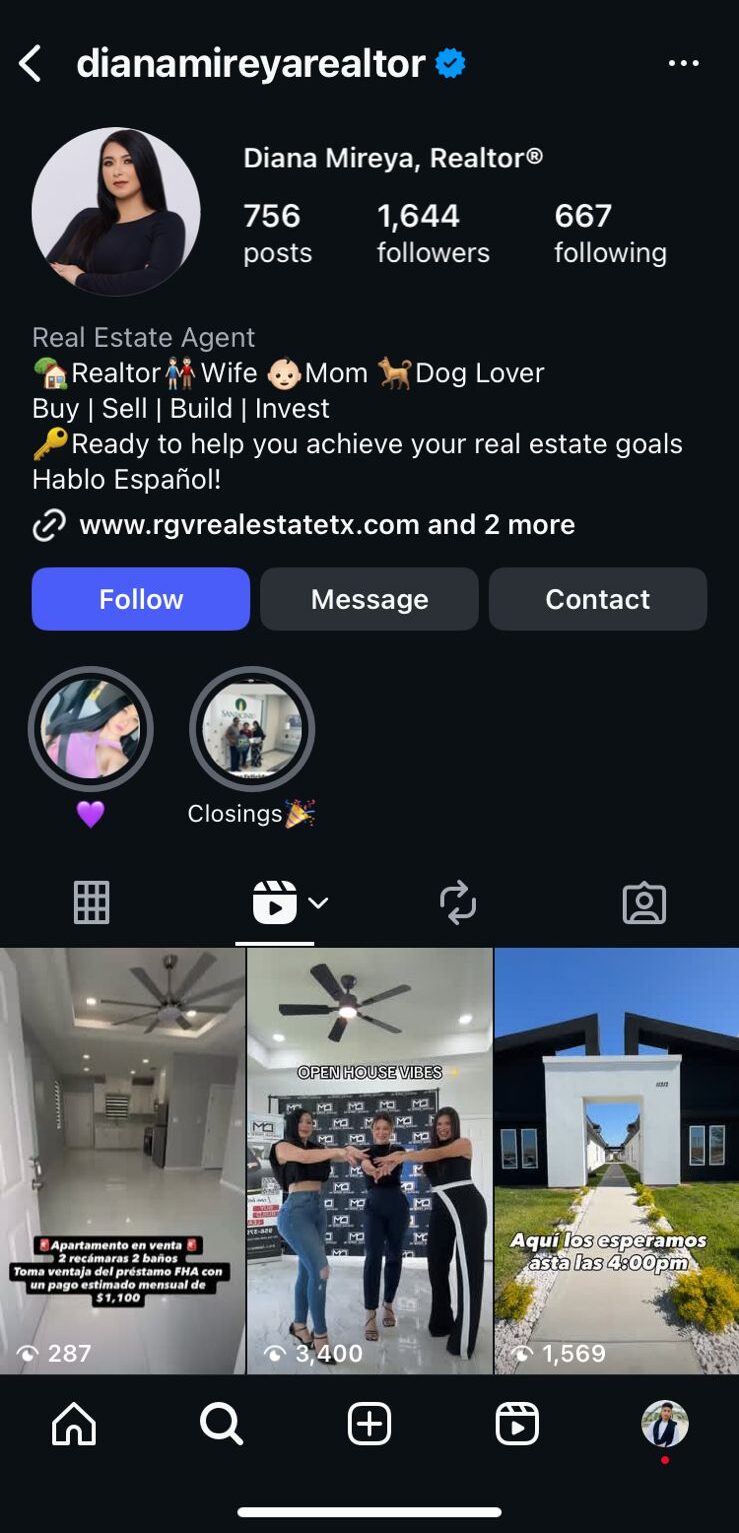The image size is (739, 1533).
Task: Open the purple heart story highlight
Action: 91,729
